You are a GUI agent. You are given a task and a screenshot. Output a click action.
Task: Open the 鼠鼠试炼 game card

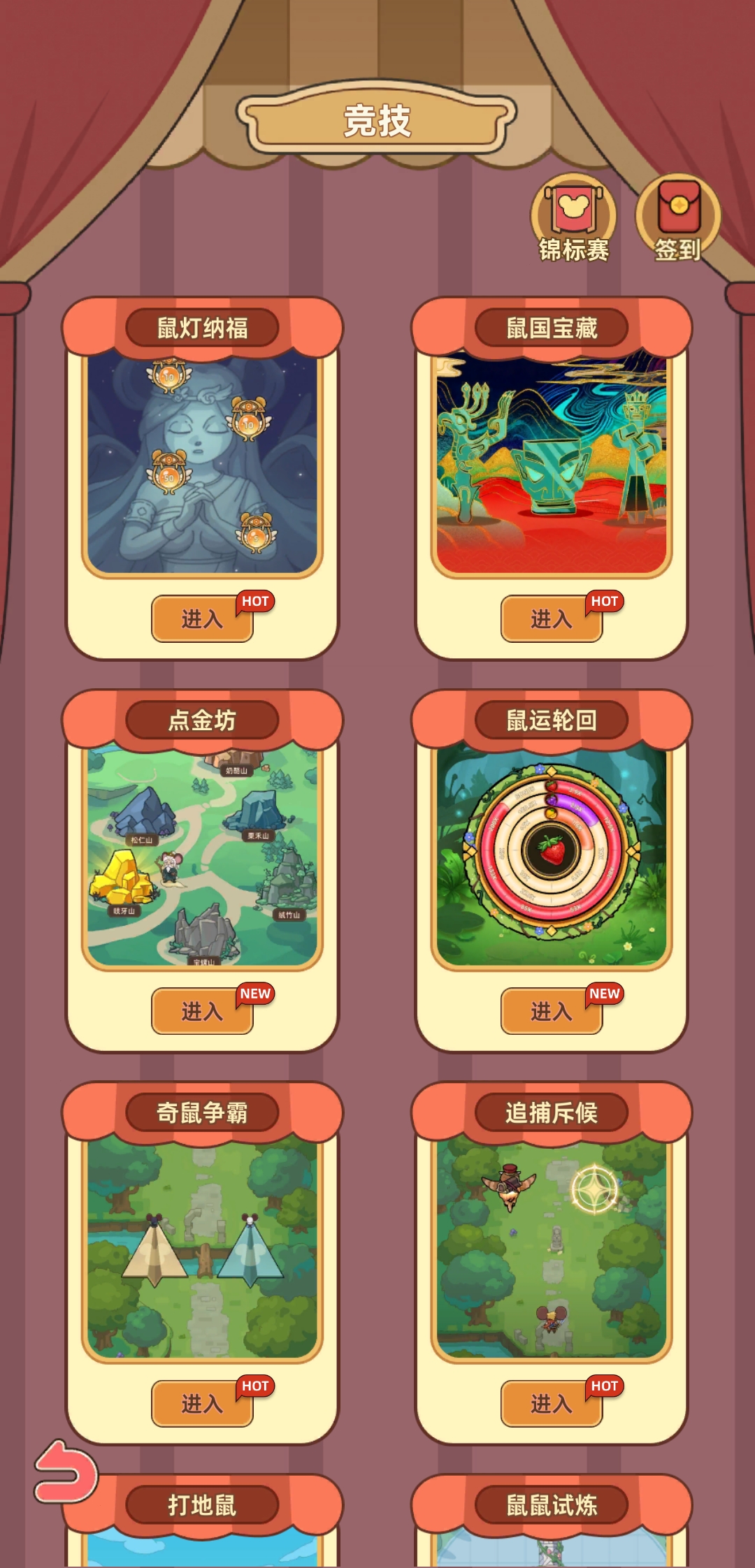coord(552,1522)
